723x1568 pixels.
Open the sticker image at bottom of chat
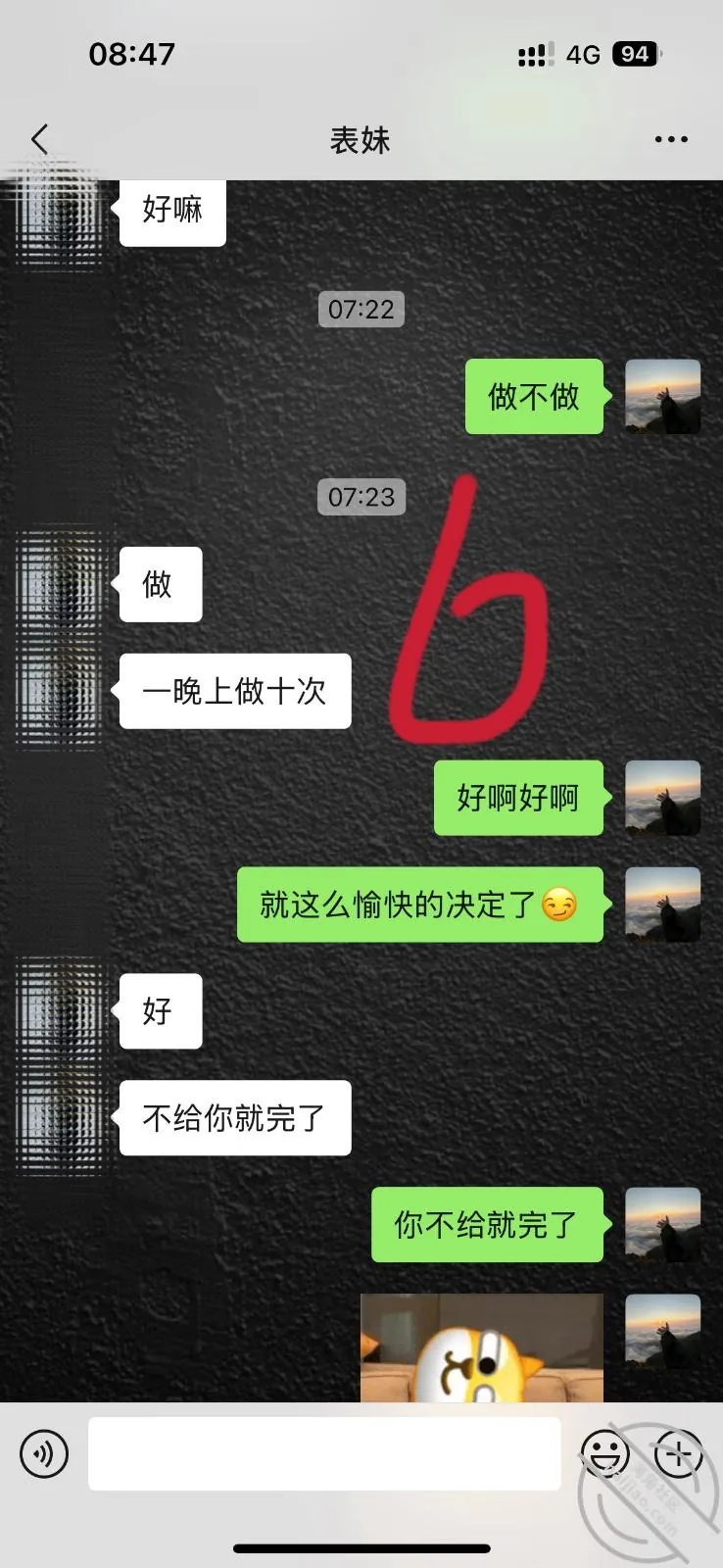(x=482, y=1347)
